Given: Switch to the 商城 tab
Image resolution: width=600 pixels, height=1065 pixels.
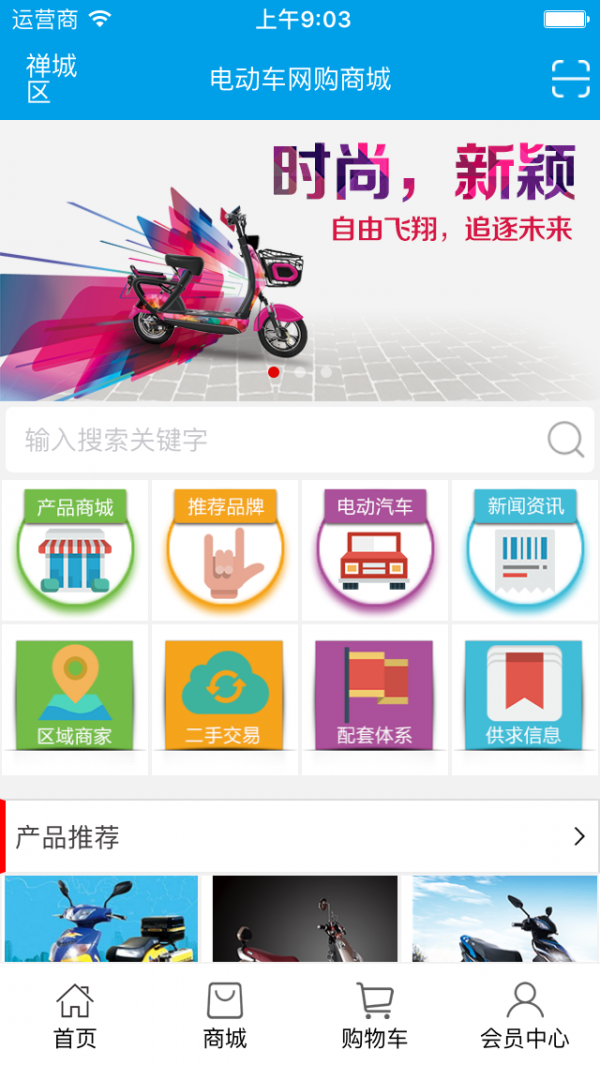Looking at the screenshot, I should pyautogui.click(x=225, y=1015).
